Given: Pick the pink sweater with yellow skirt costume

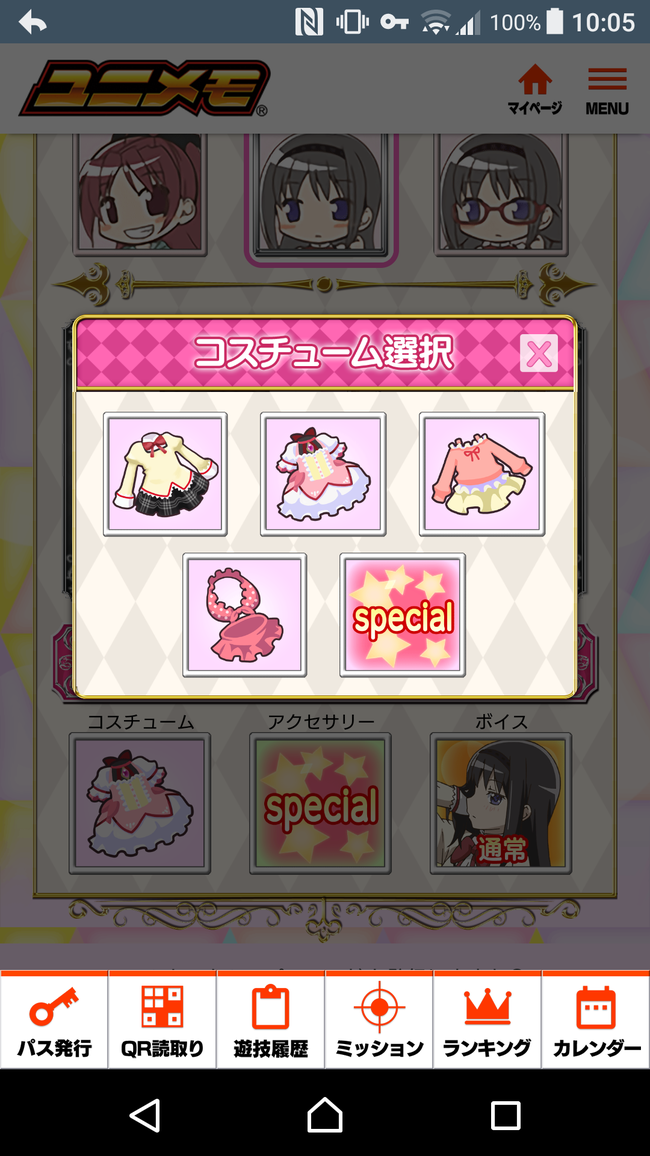Looking at the screenshot, I should coord(482,474).
